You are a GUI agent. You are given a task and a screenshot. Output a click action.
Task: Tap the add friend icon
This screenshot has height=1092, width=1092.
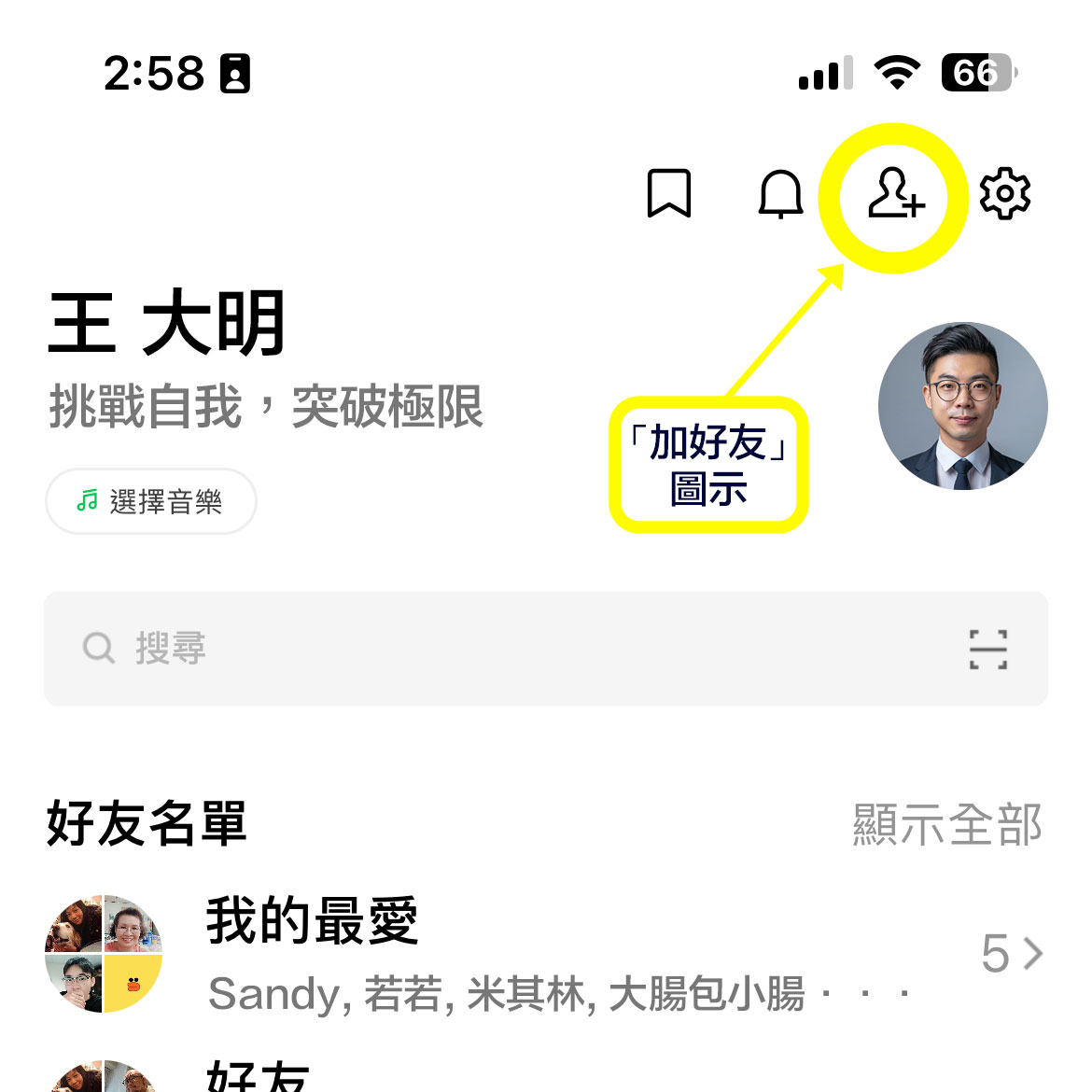click(894, 194)
